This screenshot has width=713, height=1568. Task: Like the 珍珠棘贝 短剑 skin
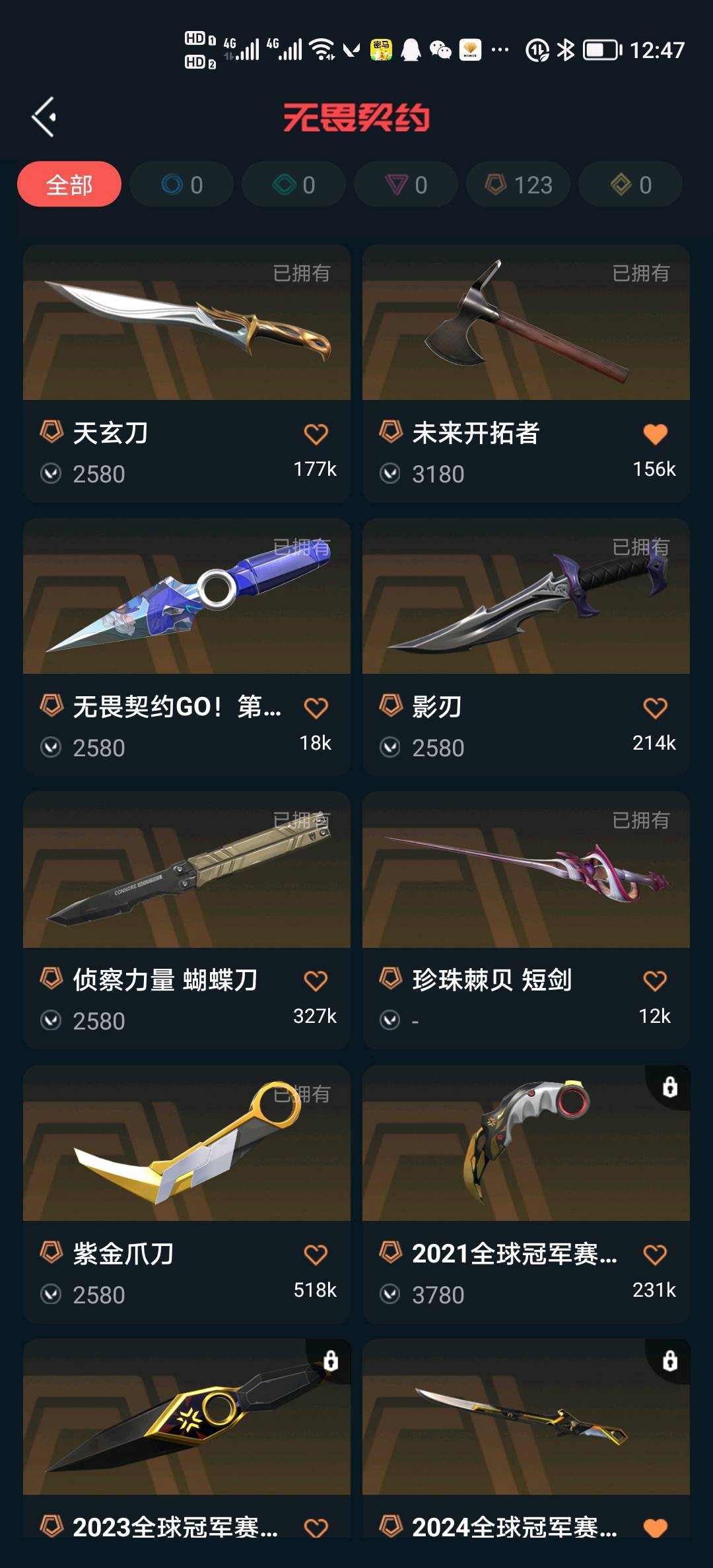point(655,981)
